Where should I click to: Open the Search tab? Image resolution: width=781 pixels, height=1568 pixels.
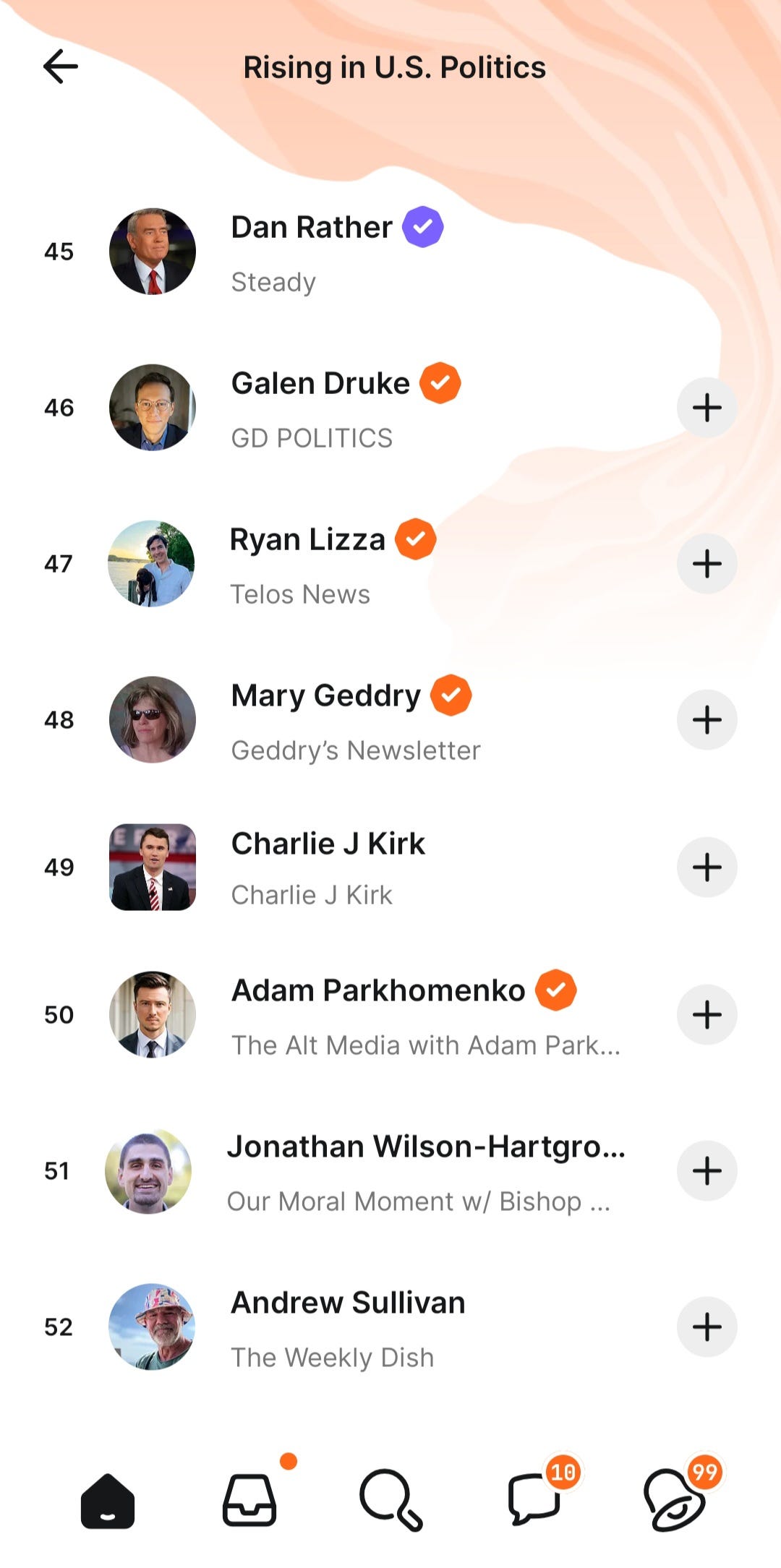pyautogui.click(x=390, y=1501)
